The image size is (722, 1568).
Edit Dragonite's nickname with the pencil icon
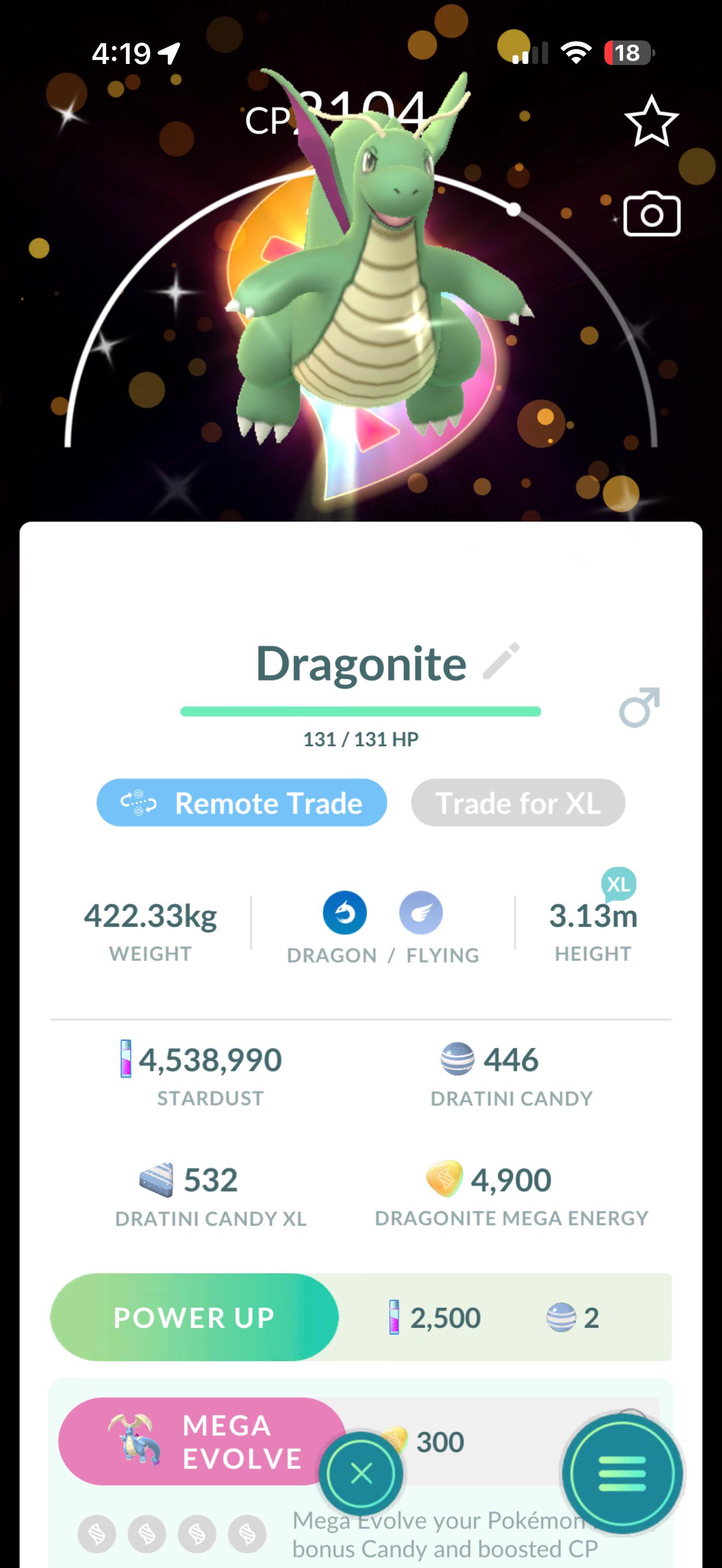[x=501, y=660]
